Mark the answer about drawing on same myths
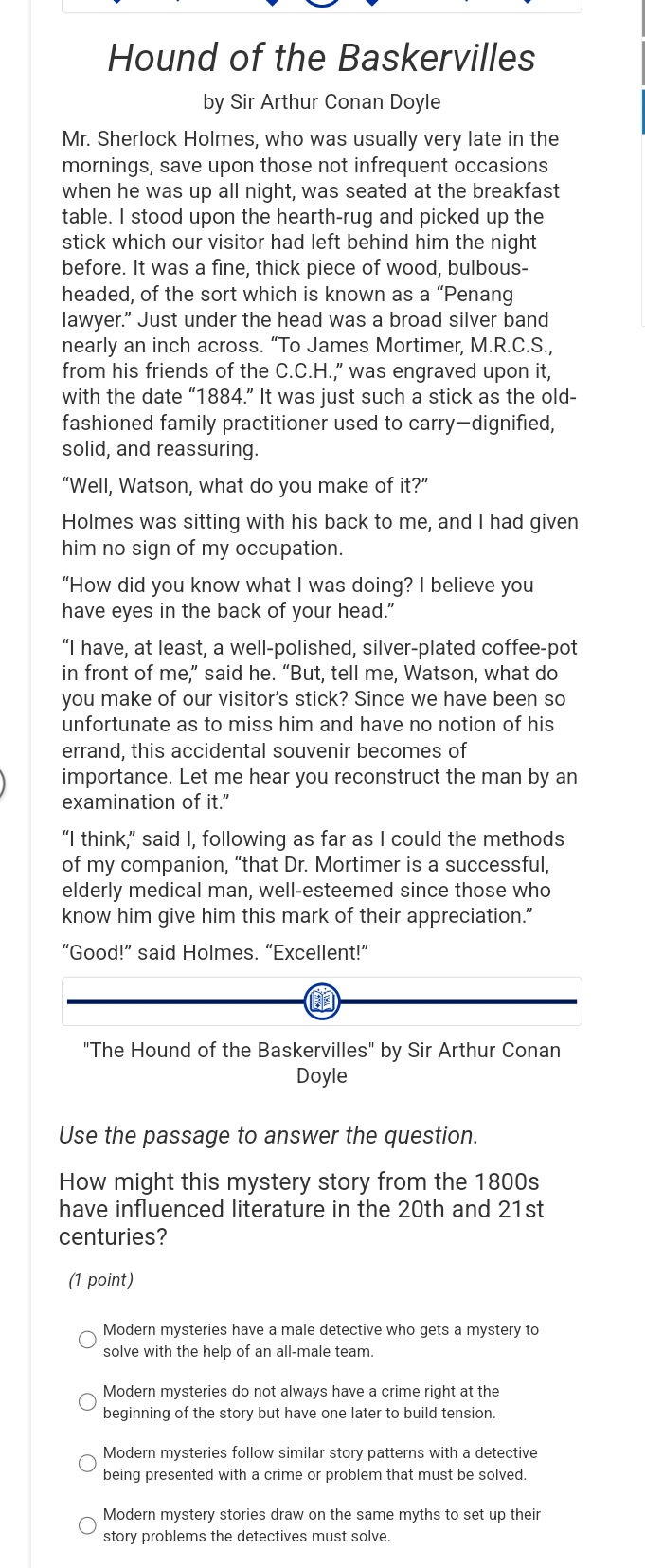The image size is (645, 1568). pyautogui.click(x=87, y=1524)
